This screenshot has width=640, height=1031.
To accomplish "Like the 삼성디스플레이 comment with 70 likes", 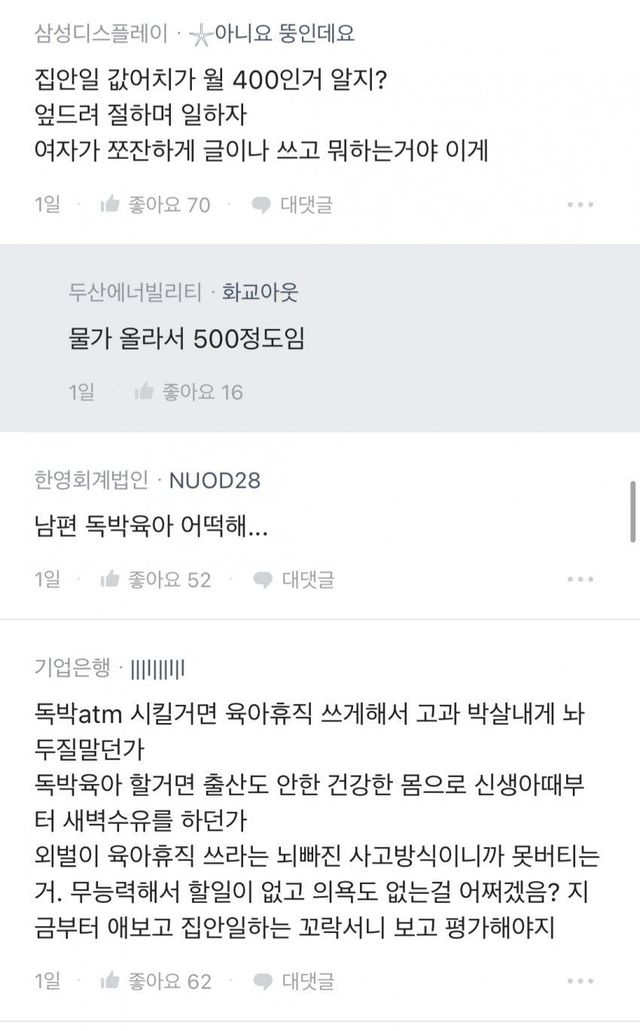I will (x=155, y=205).
